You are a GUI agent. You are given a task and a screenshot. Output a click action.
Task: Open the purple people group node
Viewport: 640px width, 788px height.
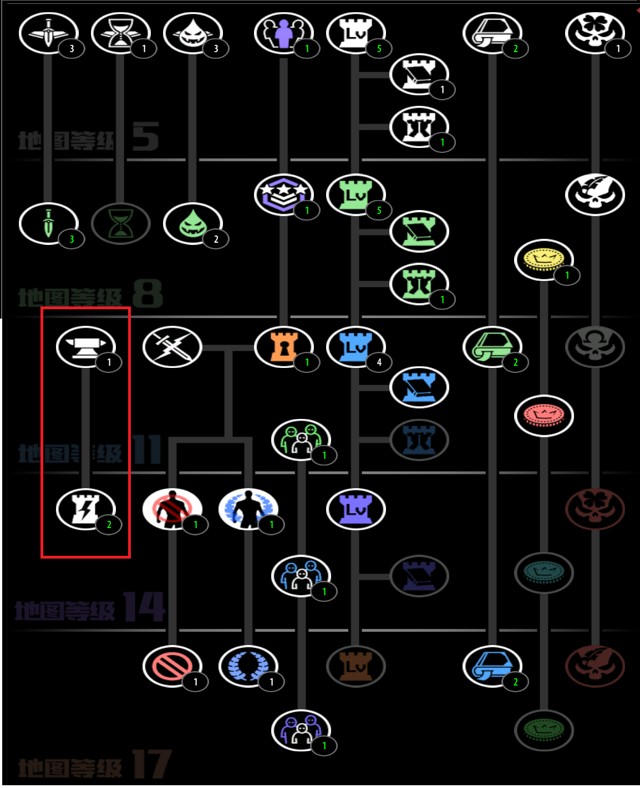[x=283, y=34]
